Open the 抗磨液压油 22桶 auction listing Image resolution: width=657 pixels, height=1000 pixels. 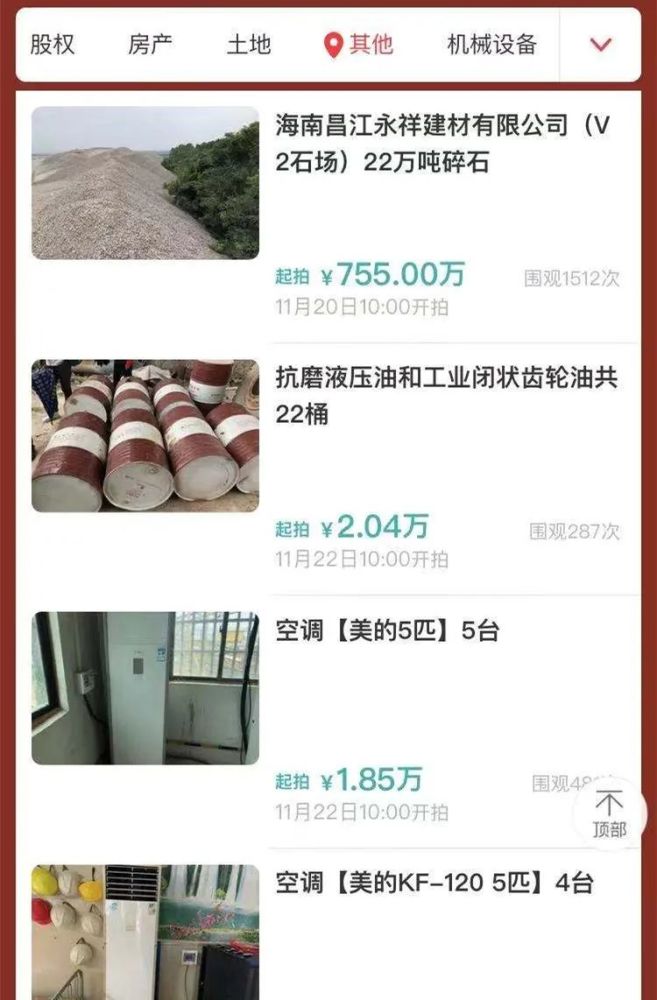coord(446,394)
